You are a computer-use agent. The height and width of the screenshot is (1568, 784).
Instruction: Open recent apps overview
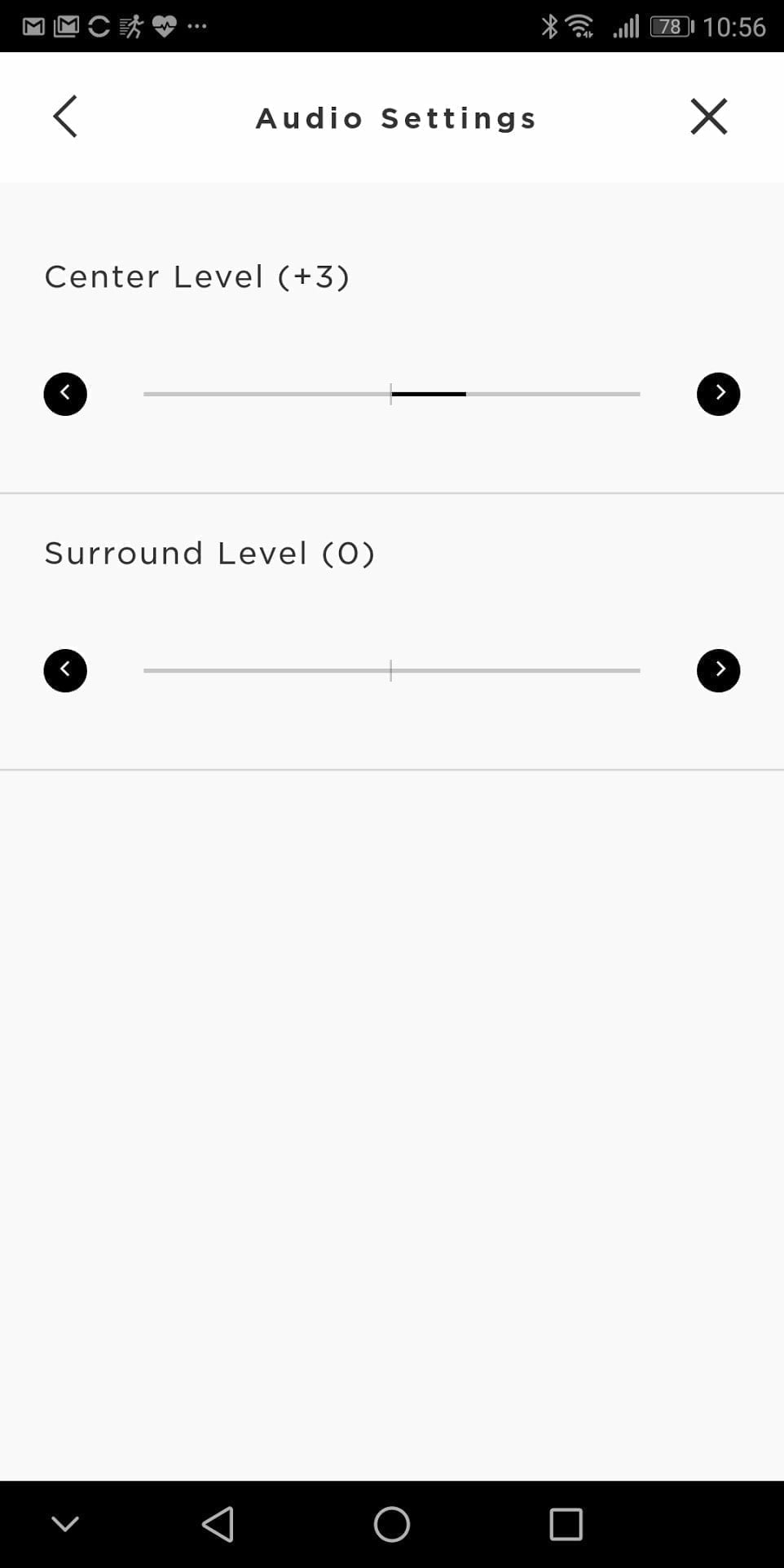click(x=566, y=1523)
